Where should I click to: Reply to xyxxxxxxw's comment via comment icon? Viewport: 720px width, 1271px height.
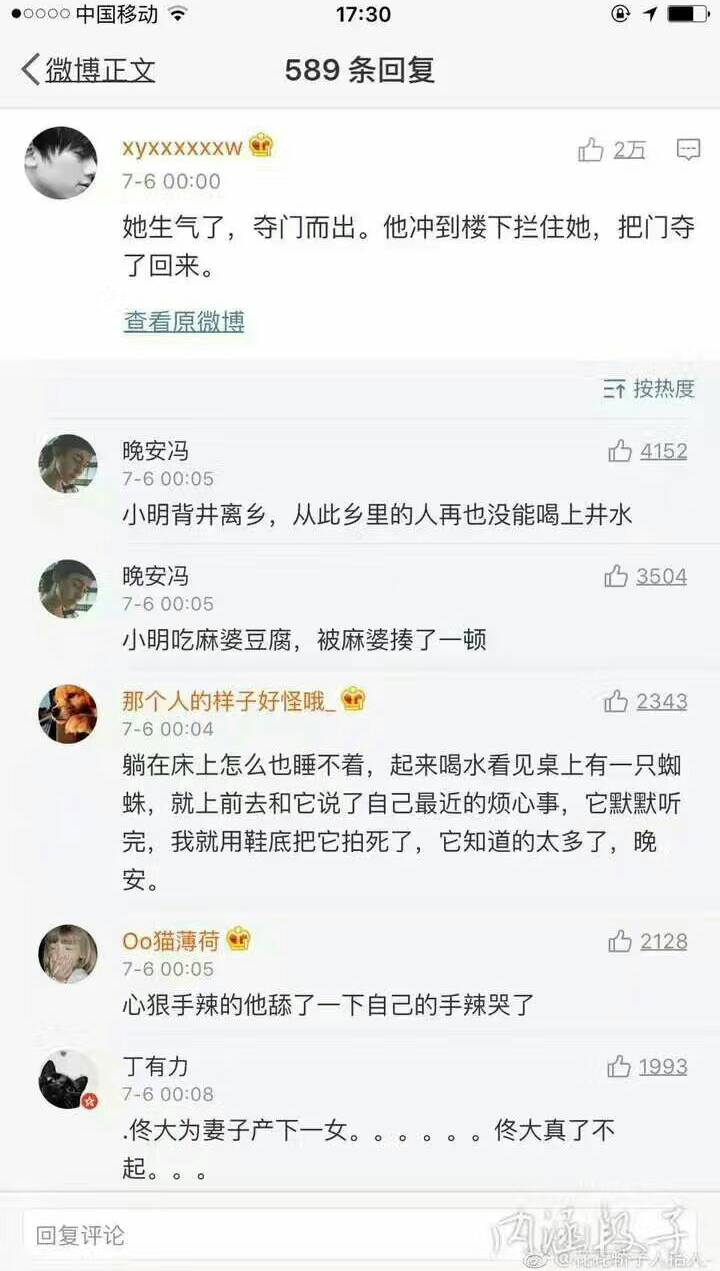688,150
